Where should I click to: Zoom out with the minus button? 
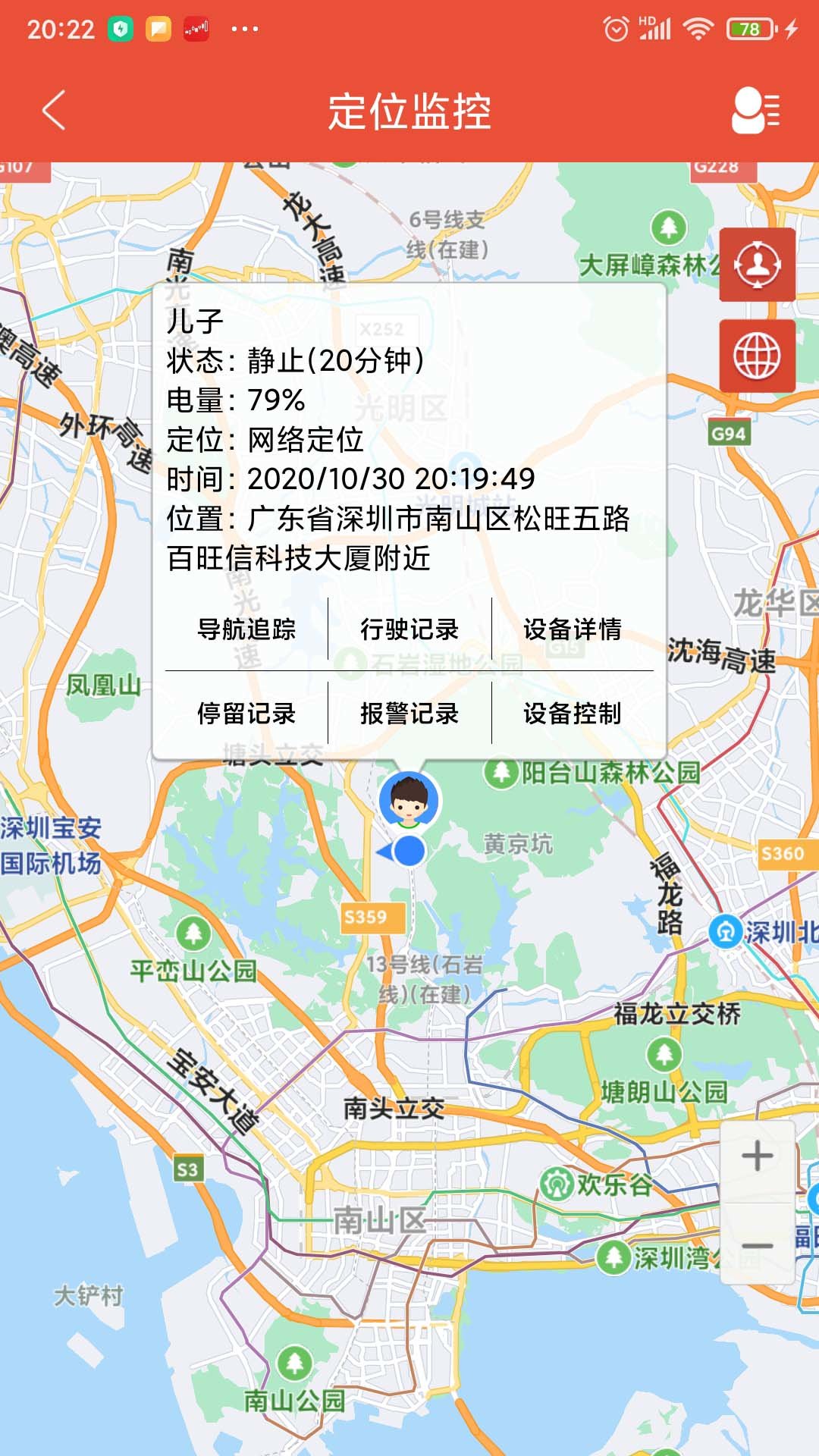(756, 1241)
